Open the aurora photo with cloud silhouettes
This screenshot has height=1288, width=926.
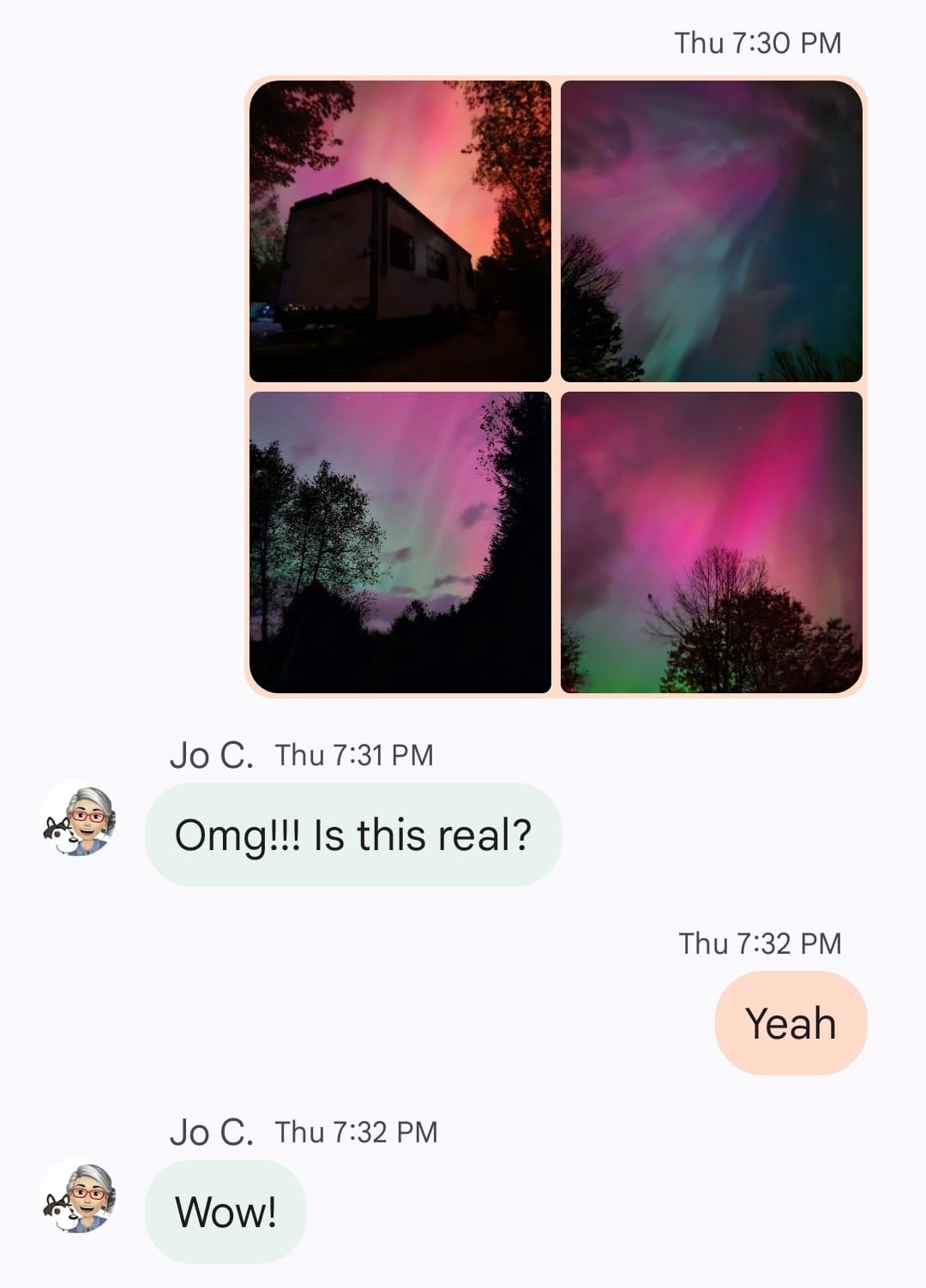400,542
